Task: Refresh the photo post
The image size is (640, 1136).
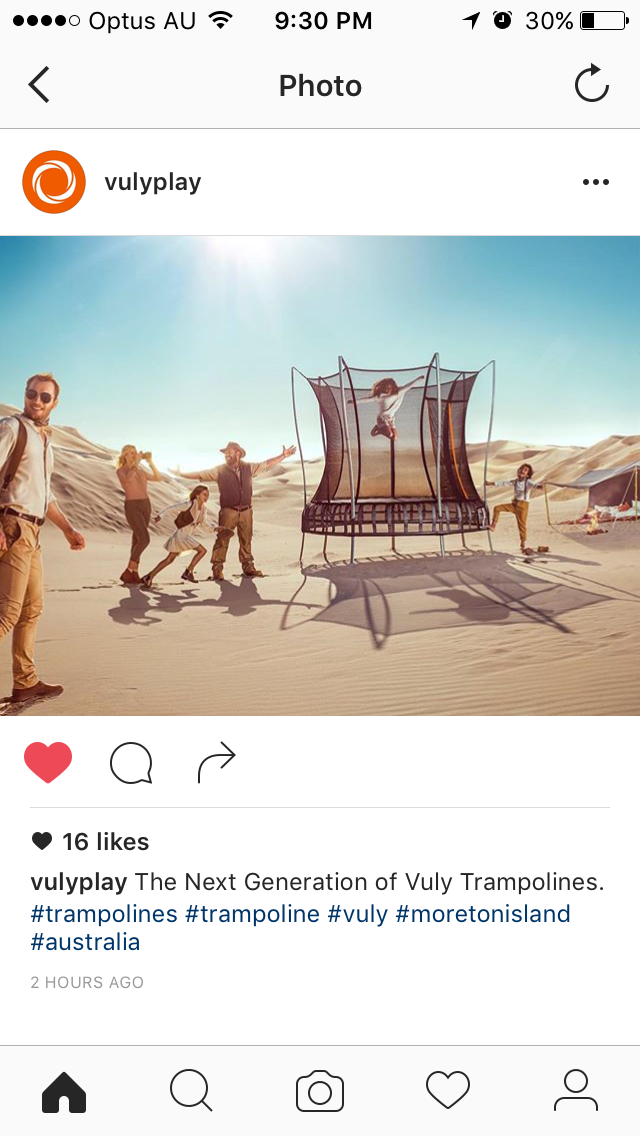Action: click(592, 84)
